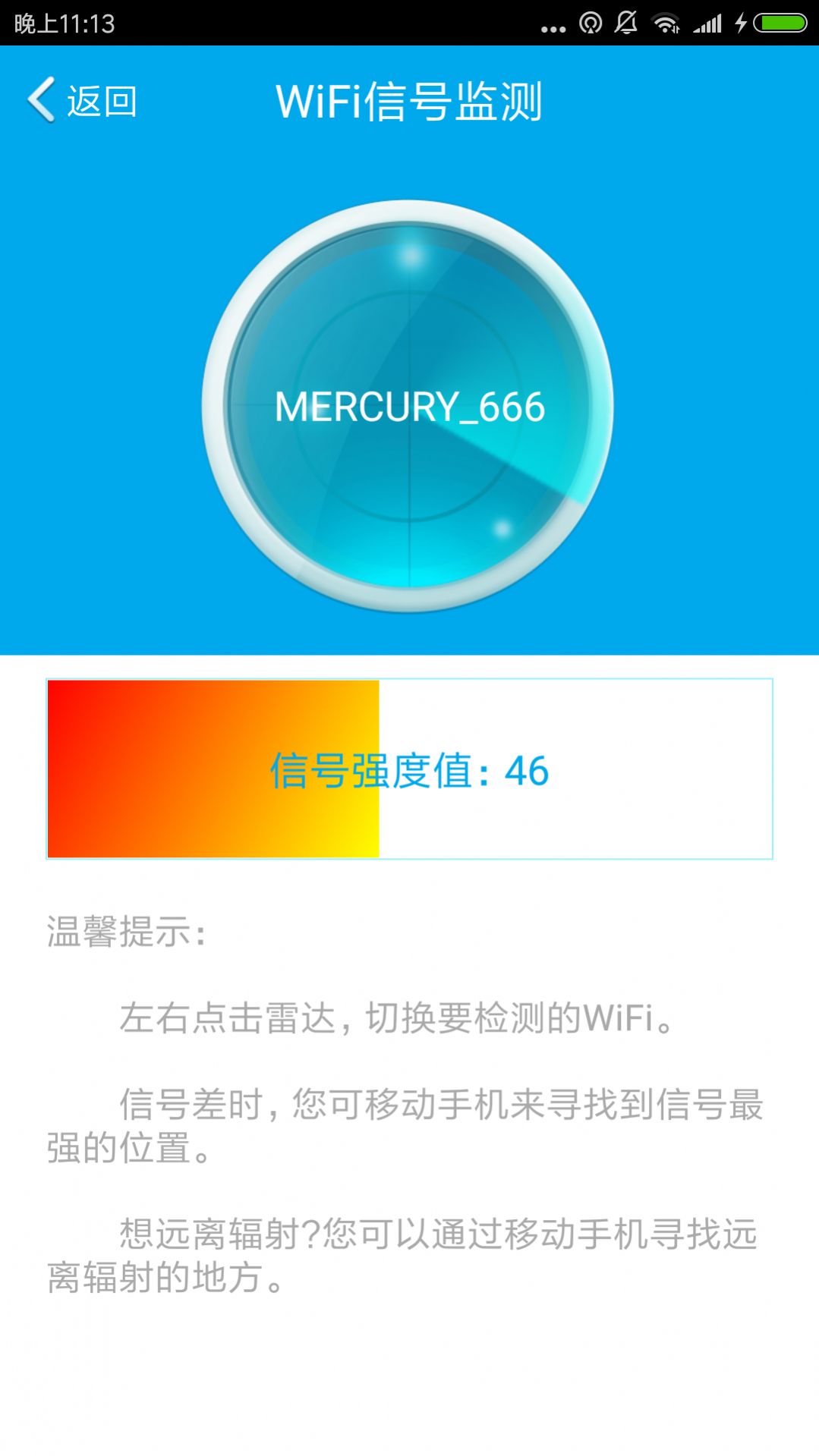Viewport: 819px width, 1456px height.
Task: Click the lightning charging indicator icon
Action: [742, 23]
